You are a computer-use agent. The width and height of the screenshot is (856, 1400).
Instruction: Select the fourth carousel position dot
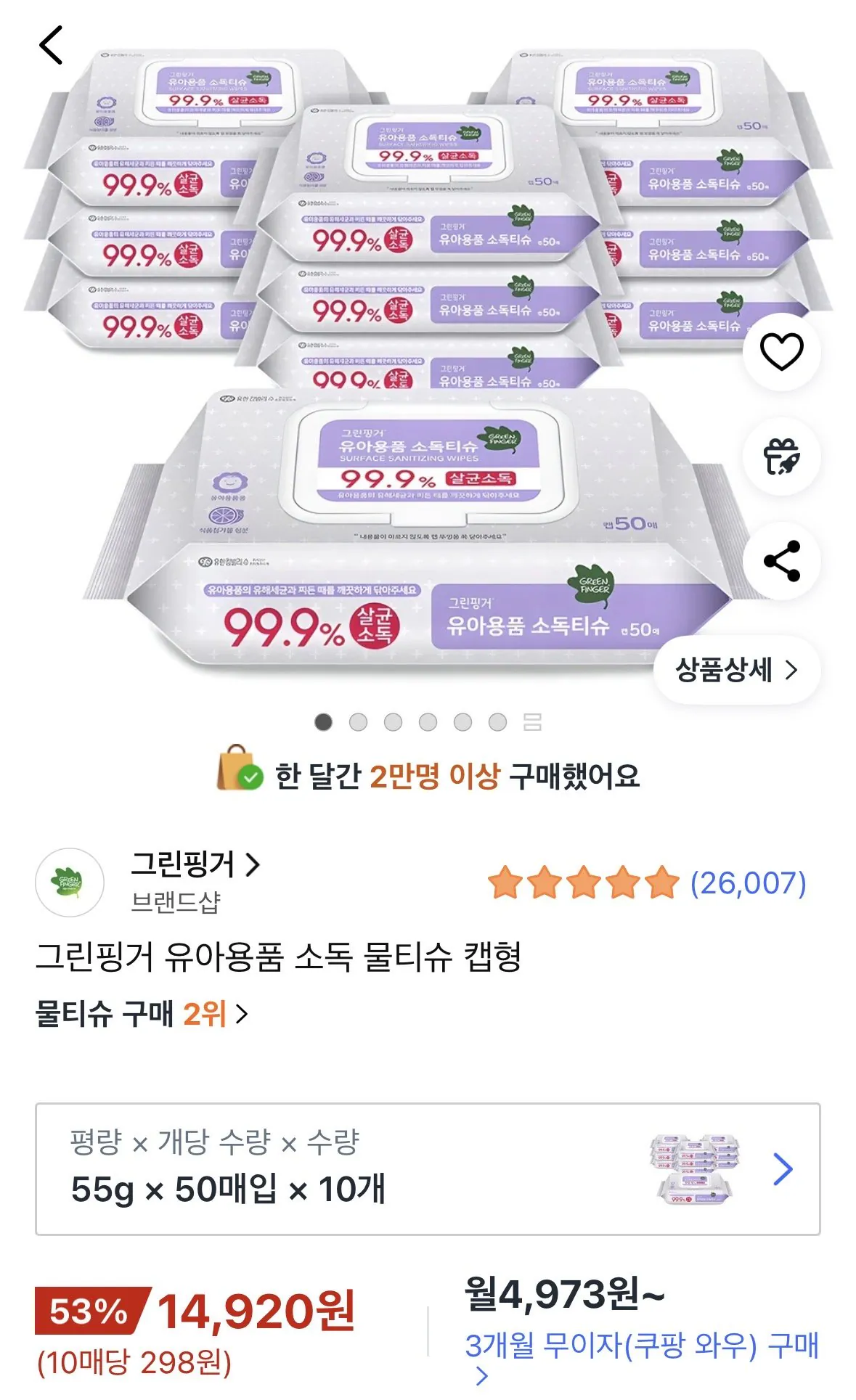(427, 721)
